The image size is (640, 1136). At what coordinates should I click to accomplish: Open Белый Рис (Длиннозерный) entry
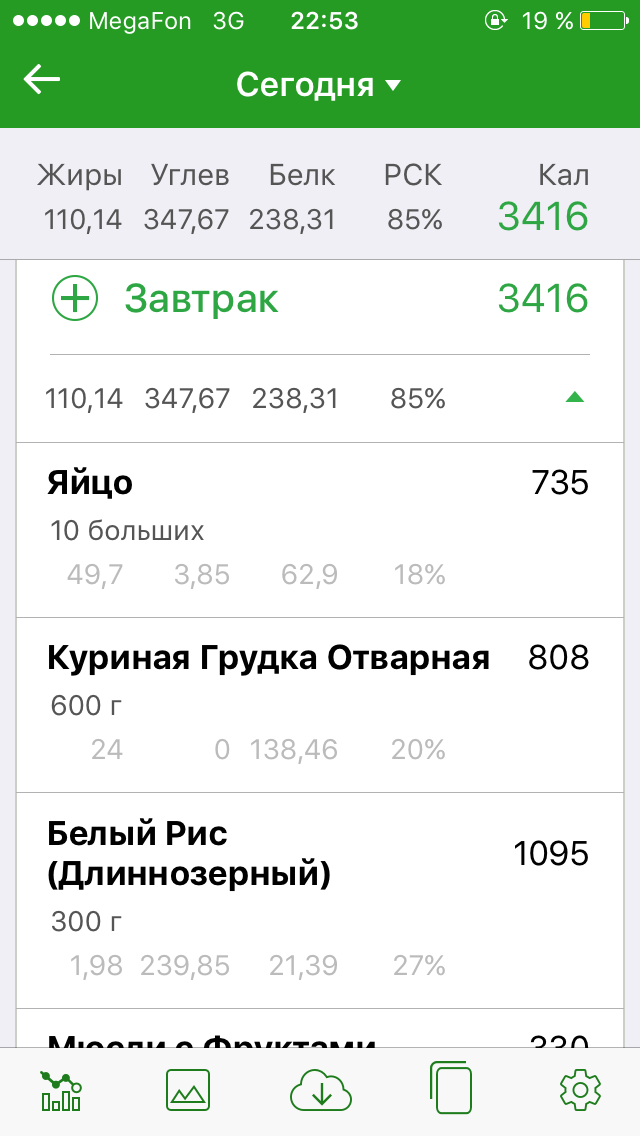[318, 898]
